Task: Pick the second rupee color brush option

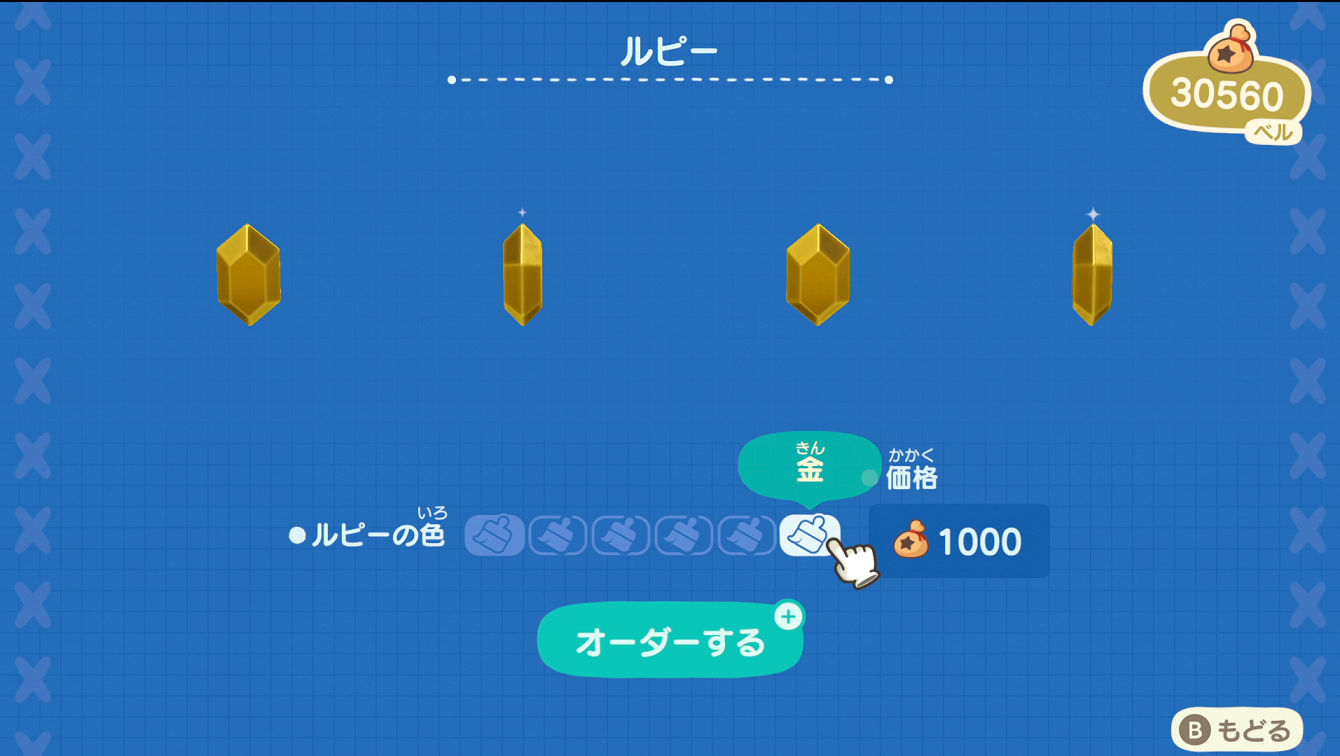Action: point(558,535)
